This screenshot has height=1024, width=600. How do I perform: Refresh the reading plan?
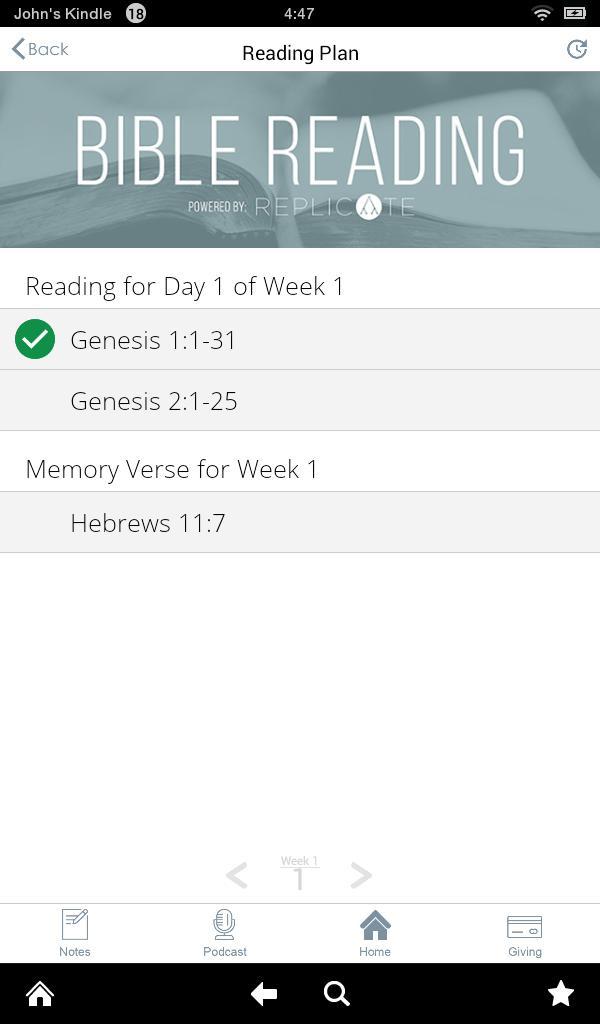tap(577, 49)
